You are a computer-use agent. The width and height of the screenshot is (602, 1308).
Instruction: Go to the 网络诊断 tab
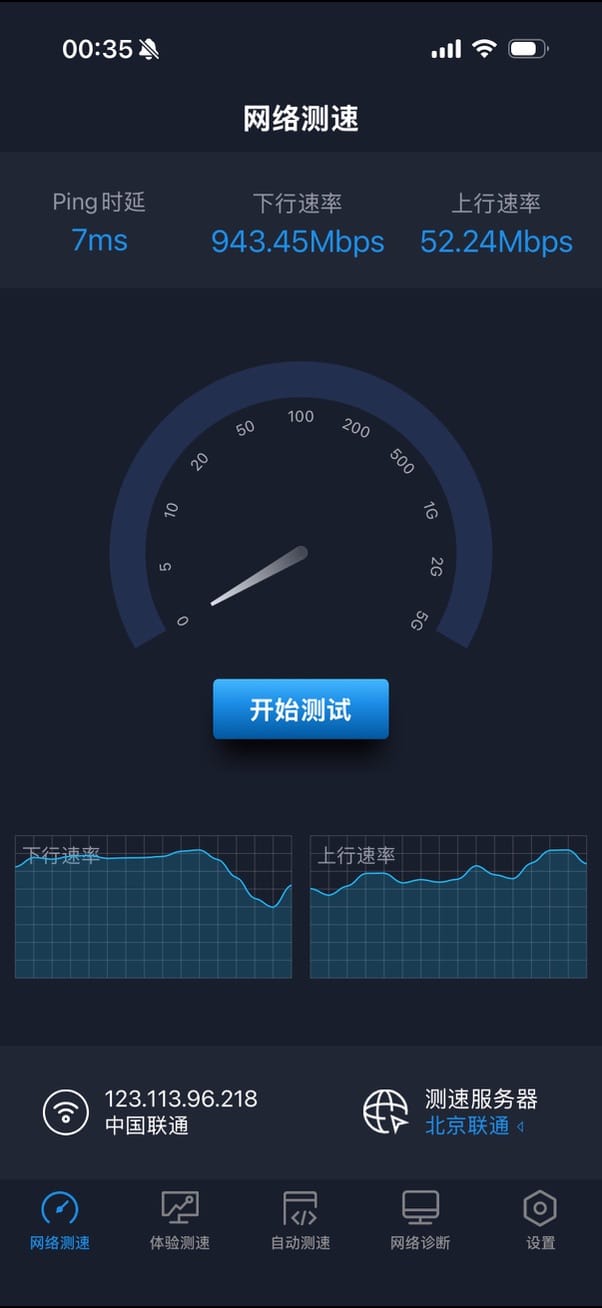(x=420, y=1221)
